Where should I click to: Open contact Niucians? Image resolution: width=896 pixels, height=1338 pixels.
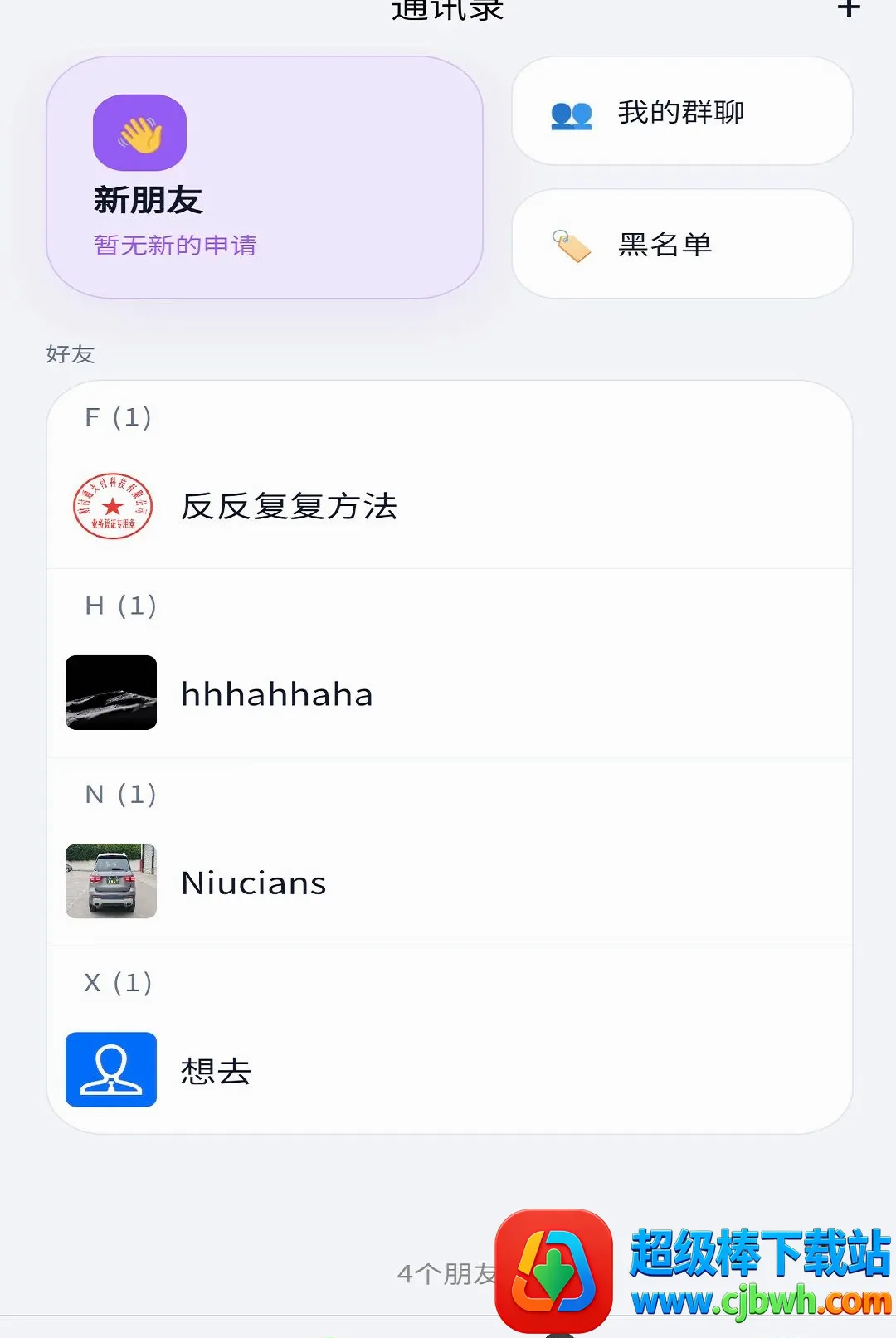click(x=450, y=882)
